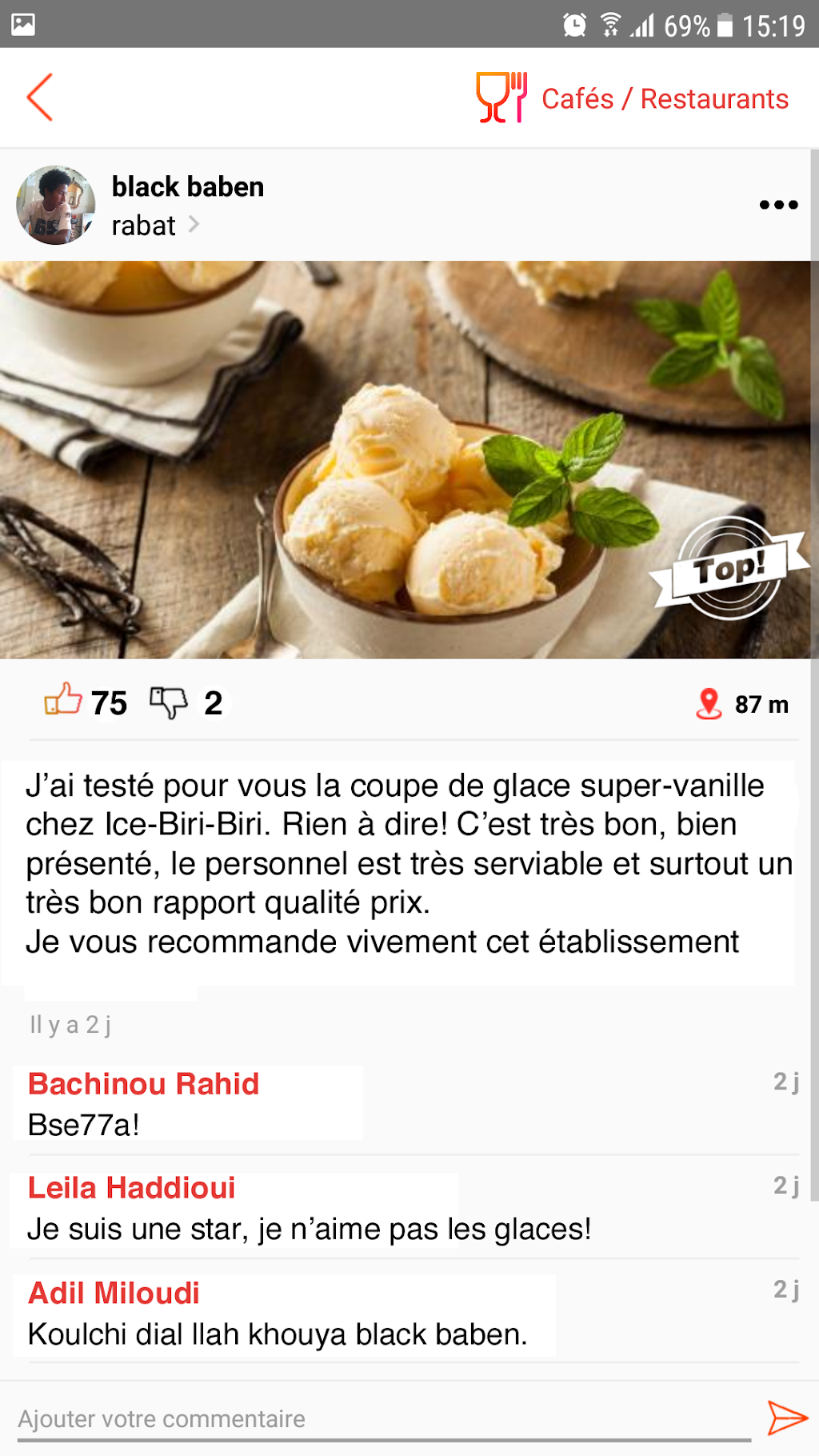This screenshot has width=819, height=1456.
Task: Open the three-dot post options menu
Action: [778, 205]
